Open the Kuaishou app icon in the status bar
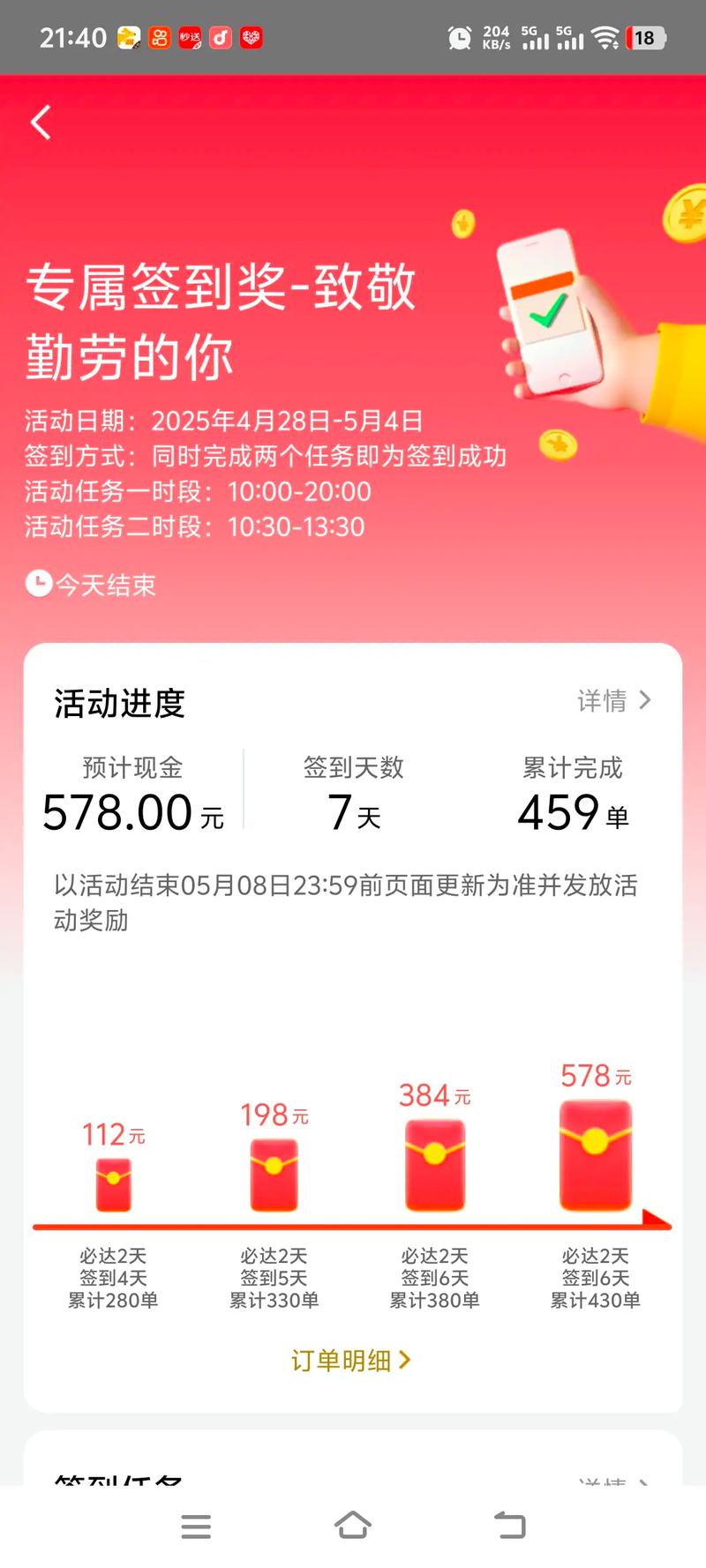 [161, 39]
